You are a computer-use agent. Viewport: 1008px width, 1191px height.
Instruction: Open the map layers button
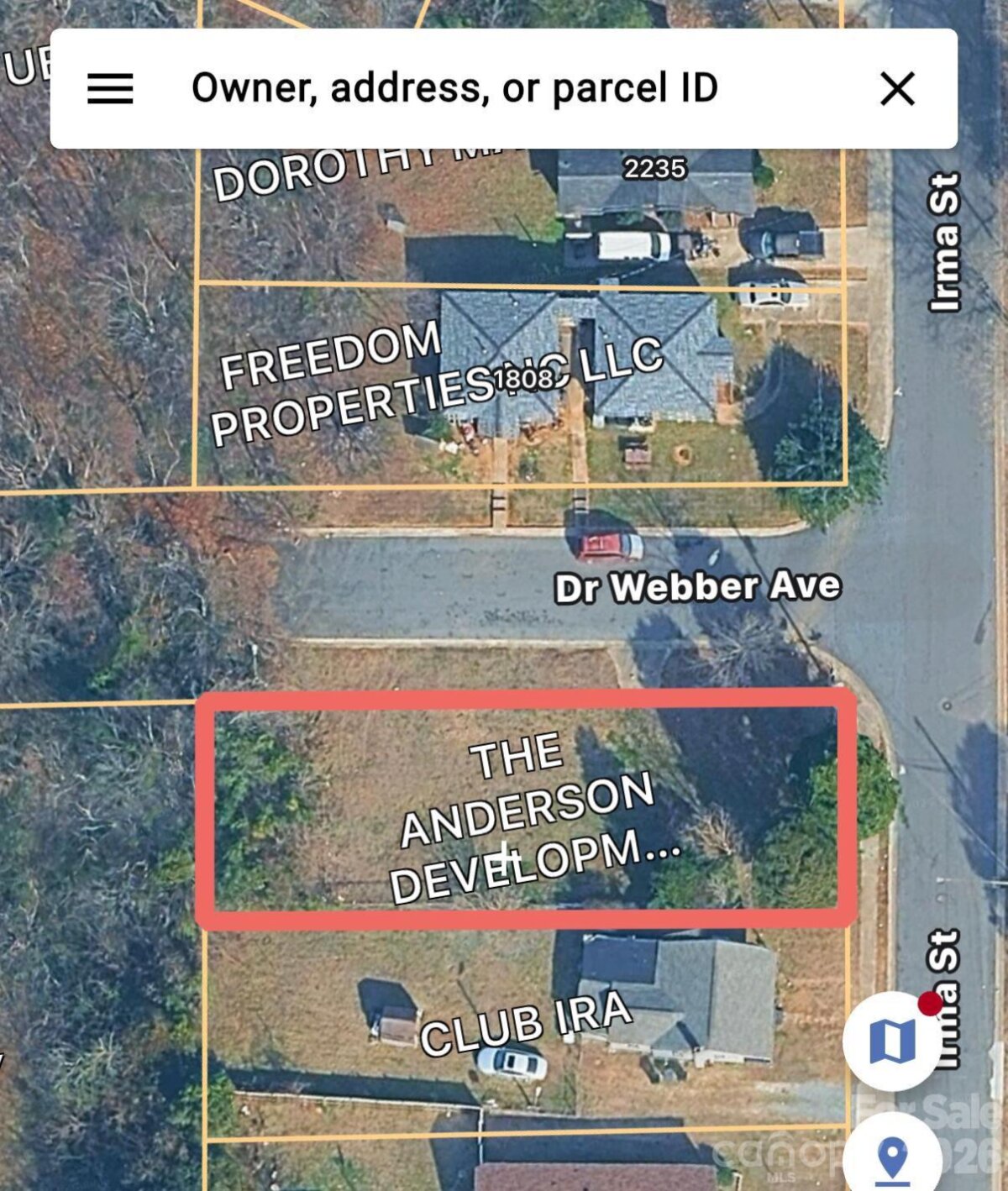[x=893, y=1041]
